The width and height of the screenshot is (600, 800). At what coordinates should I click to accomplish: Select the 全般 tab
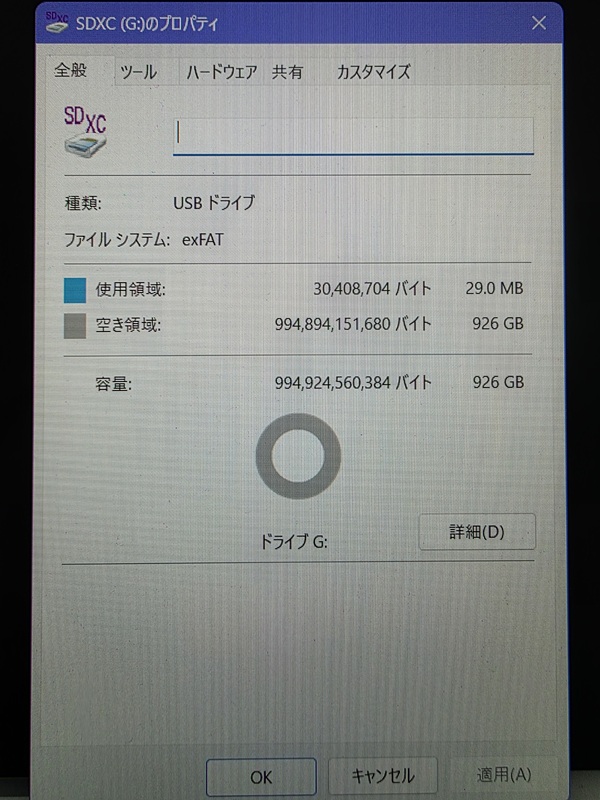(71, 71)
